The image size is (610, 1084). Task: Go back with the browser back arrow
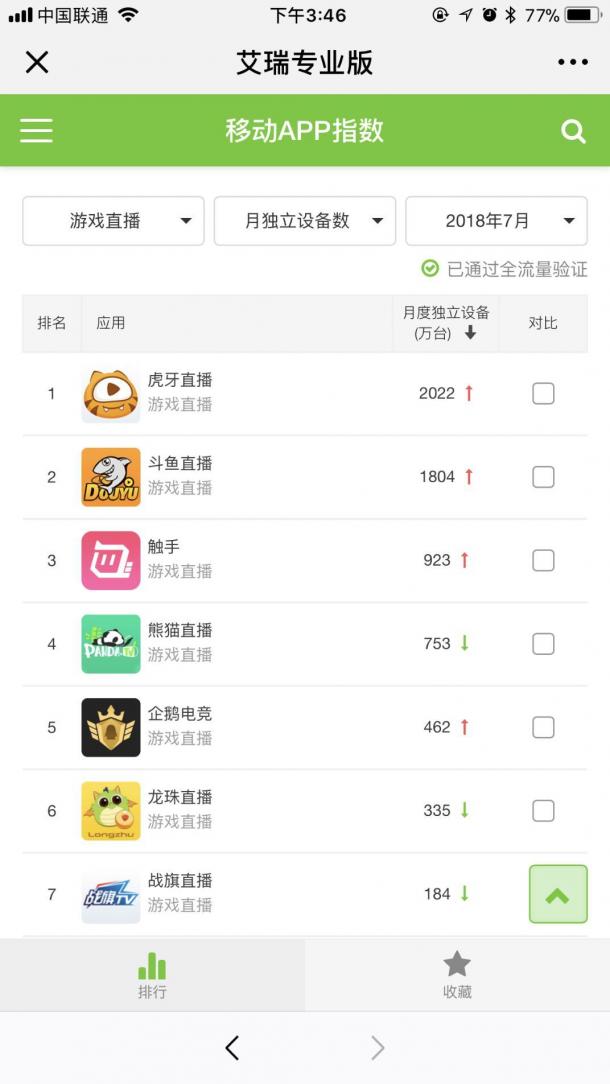tap(232, 1048)
